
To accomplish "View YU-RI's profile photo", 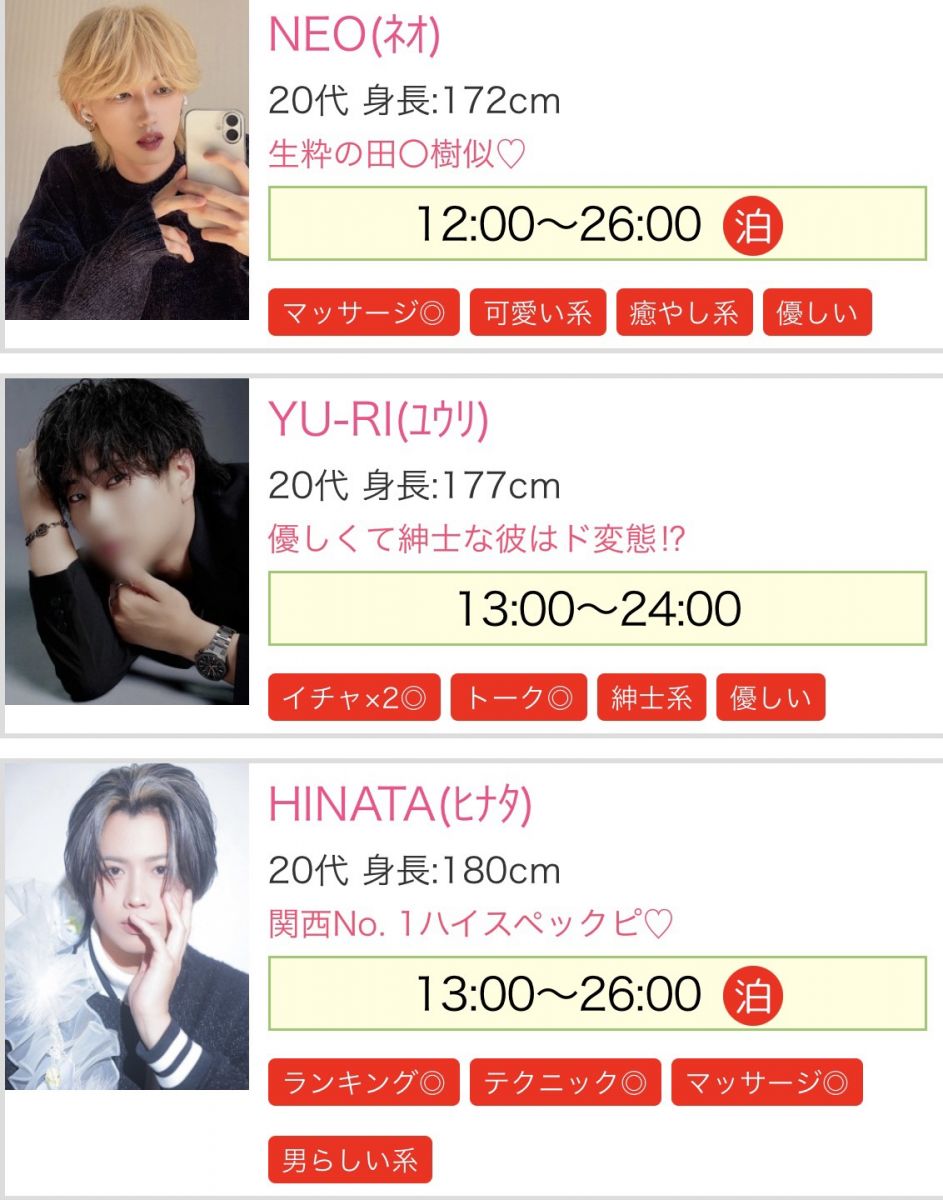I will tap(127, 541).
